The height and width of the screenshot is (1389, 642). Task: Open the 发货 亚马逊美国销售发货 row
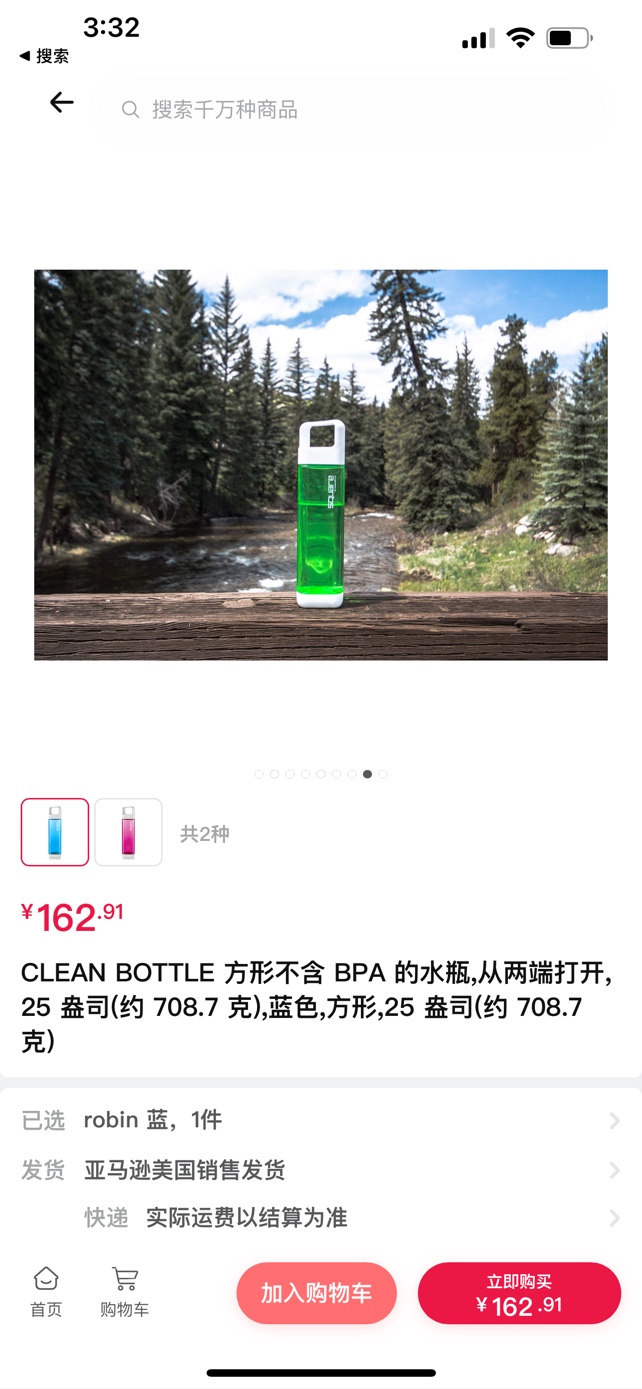tap(321, 1169)
